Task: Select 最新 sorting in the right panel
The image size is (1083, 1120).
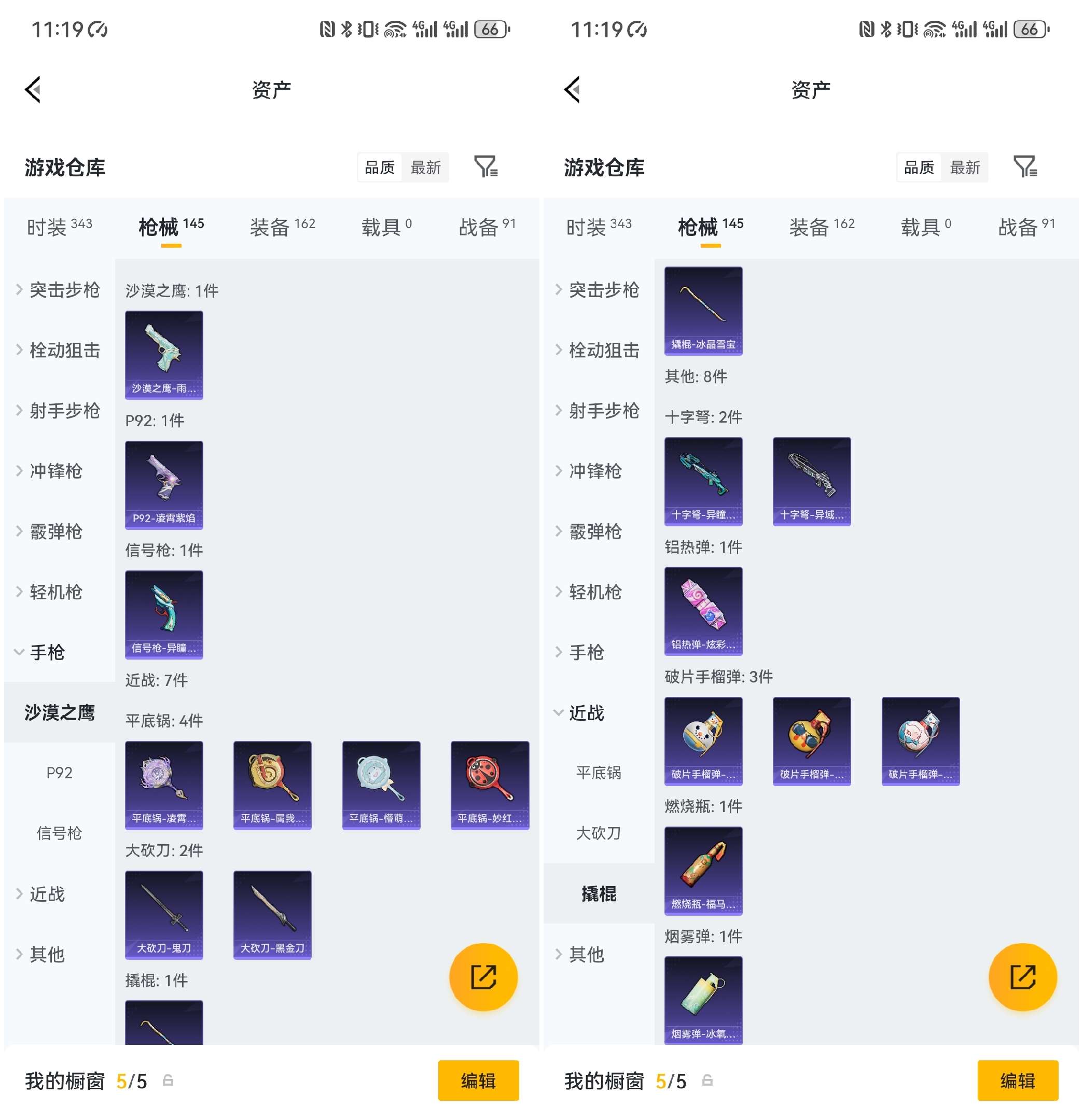Action: tap(965, 167)
